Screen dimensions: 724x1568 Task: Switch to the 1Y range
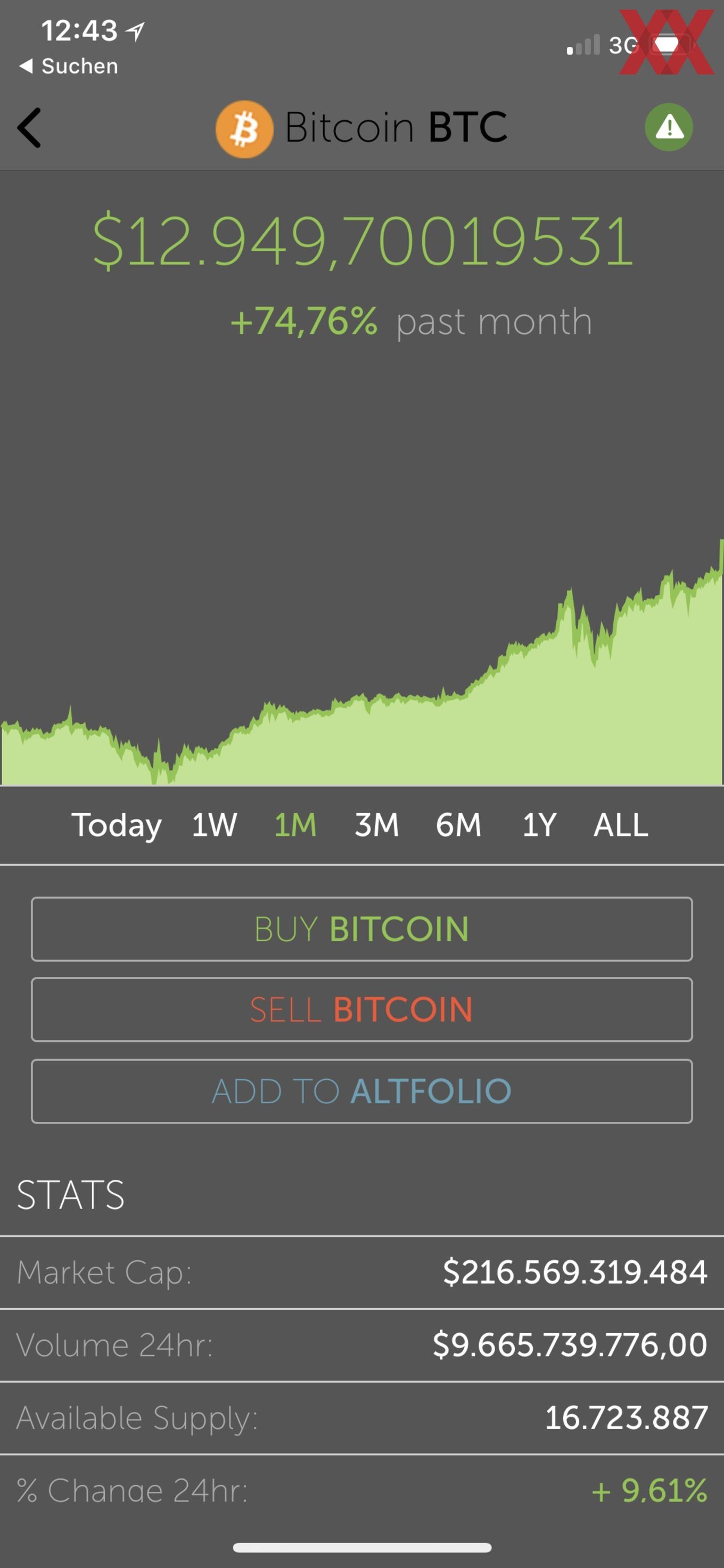click(x=539, y=825)
